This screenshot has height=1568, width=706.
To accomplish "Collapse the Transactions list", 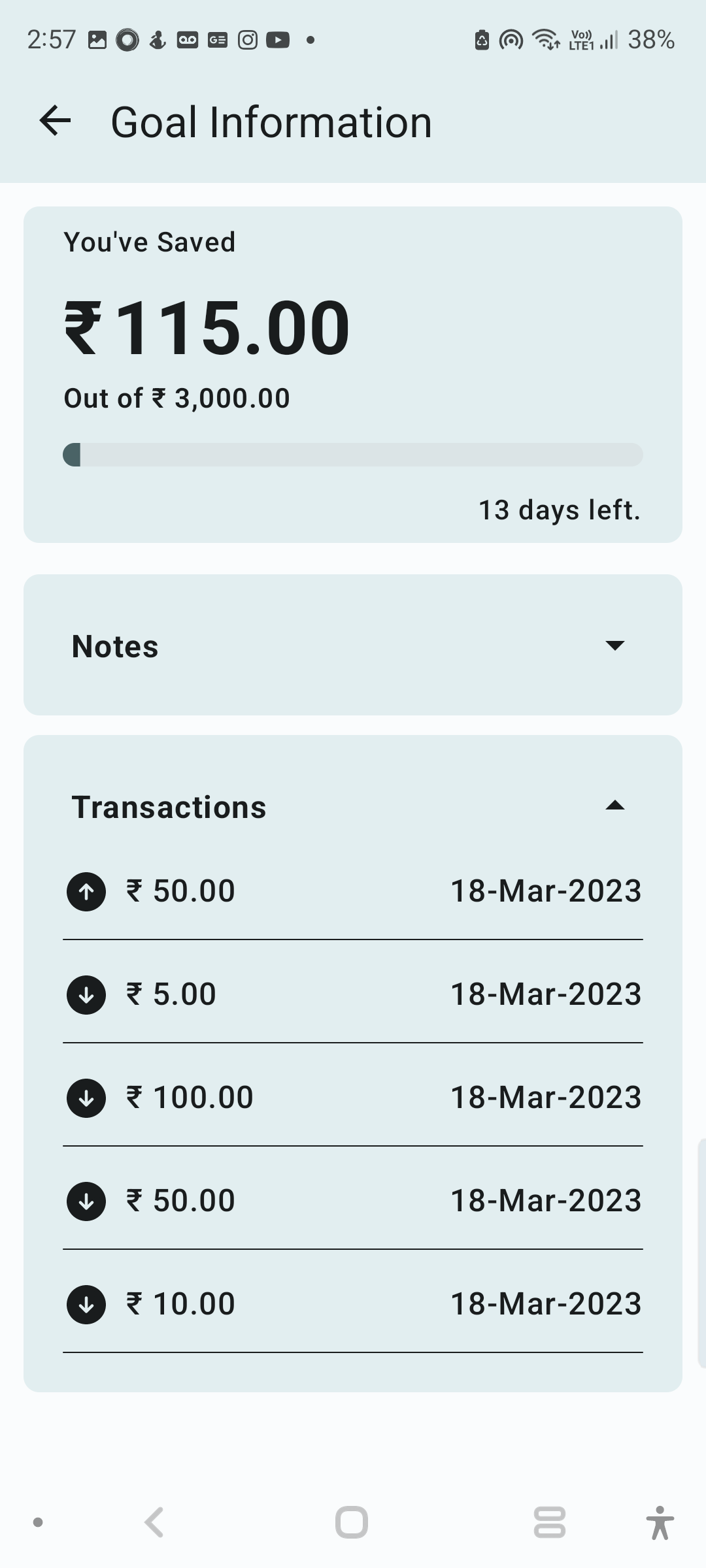I will (x=614, y=806).
